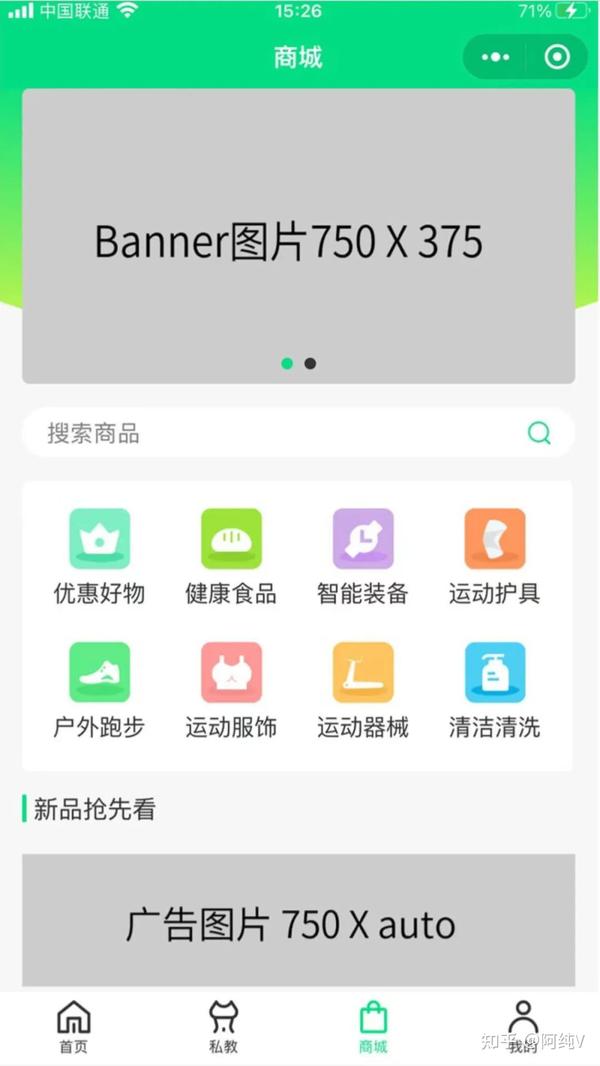Tap the green search magnifier icon

(540, 433)
